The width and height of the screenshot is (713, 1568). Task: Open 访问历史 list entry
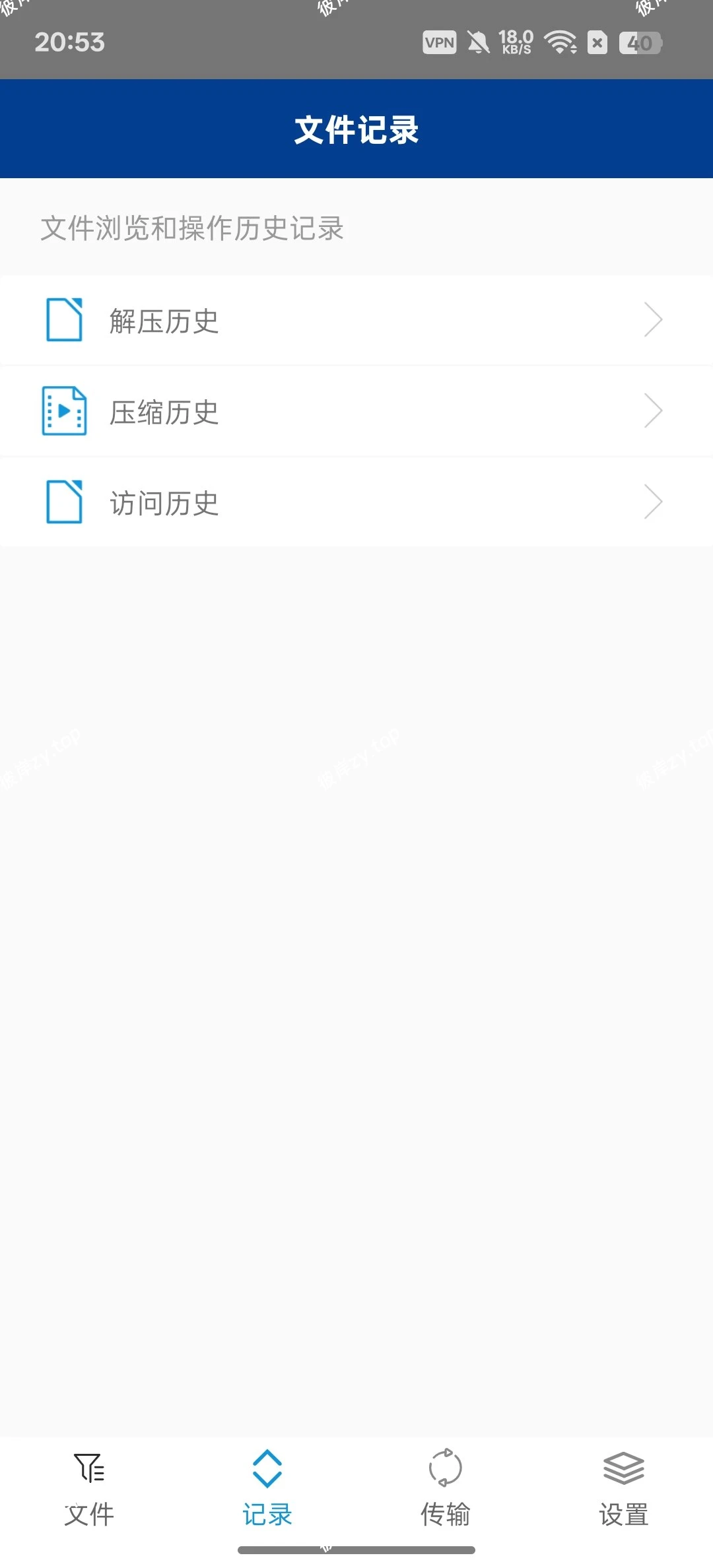click(264, 502)
